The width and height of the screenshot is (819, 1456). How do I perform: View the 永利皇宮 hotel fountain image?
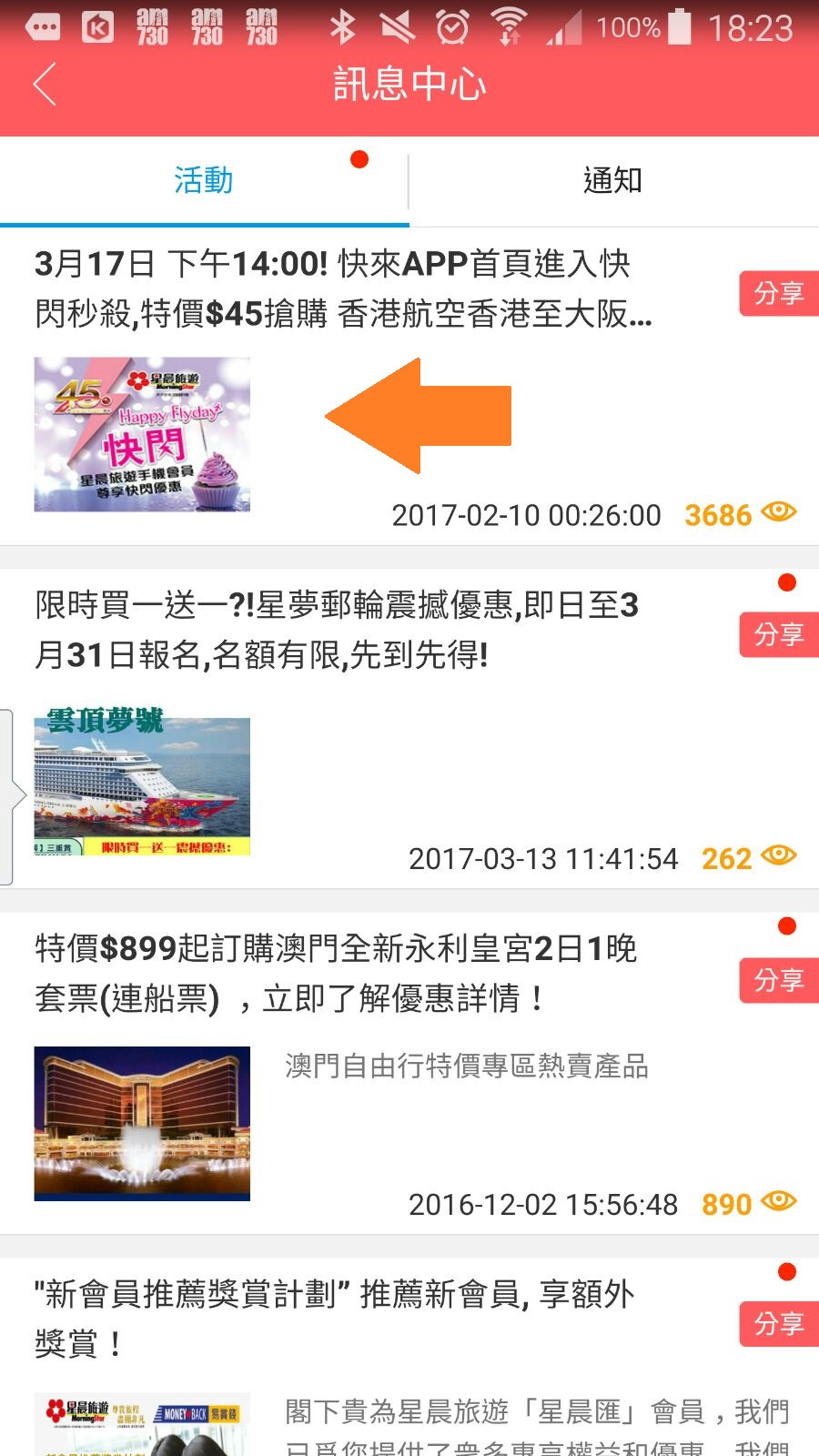click(x=142, y=1124)
